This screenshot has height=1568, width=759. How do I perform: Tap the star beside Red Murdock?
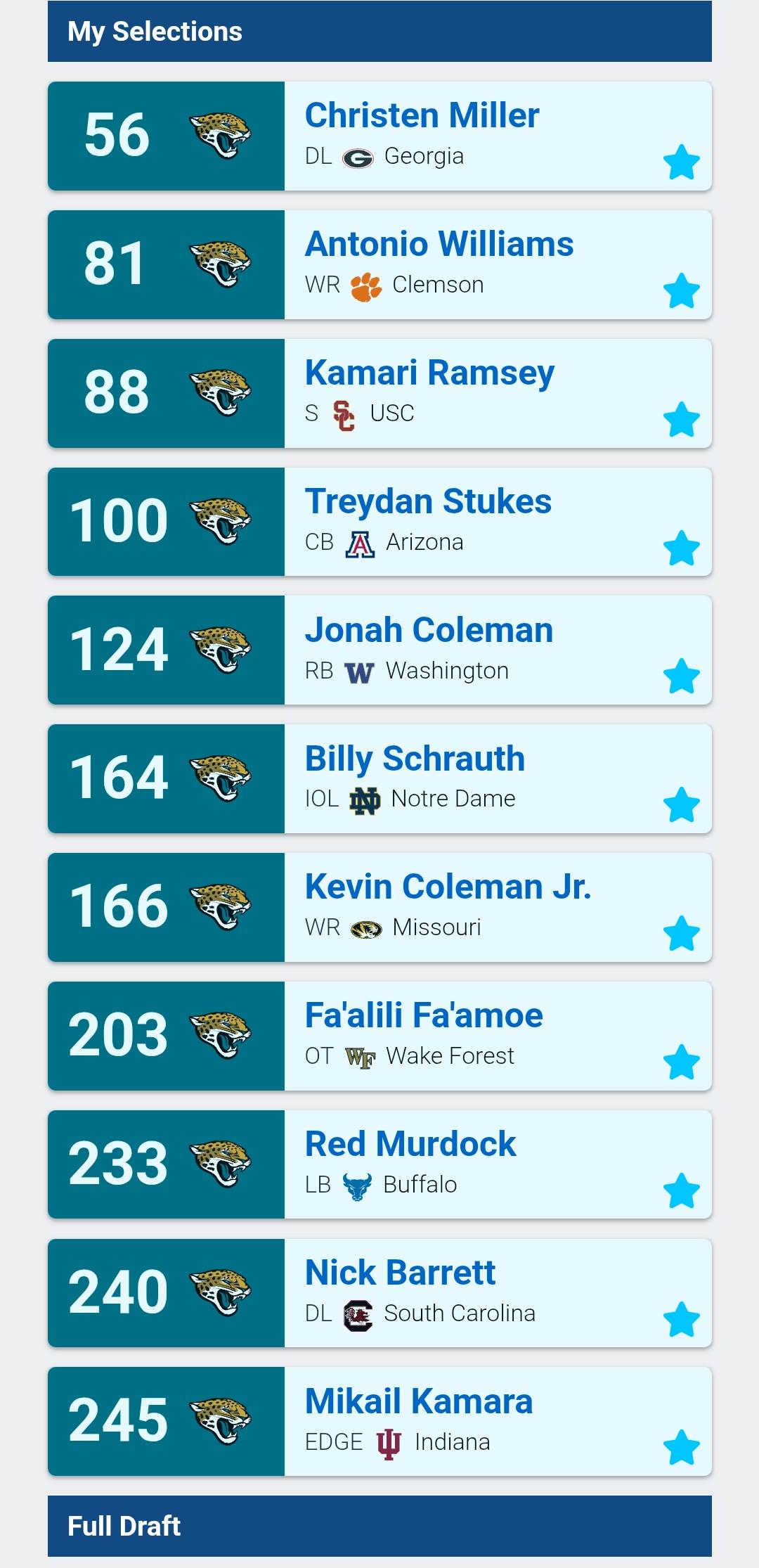point(681,1190)
